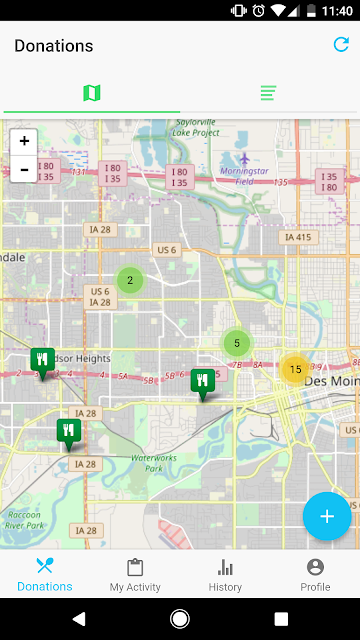Switch to the map view tab

pos(92,93)
